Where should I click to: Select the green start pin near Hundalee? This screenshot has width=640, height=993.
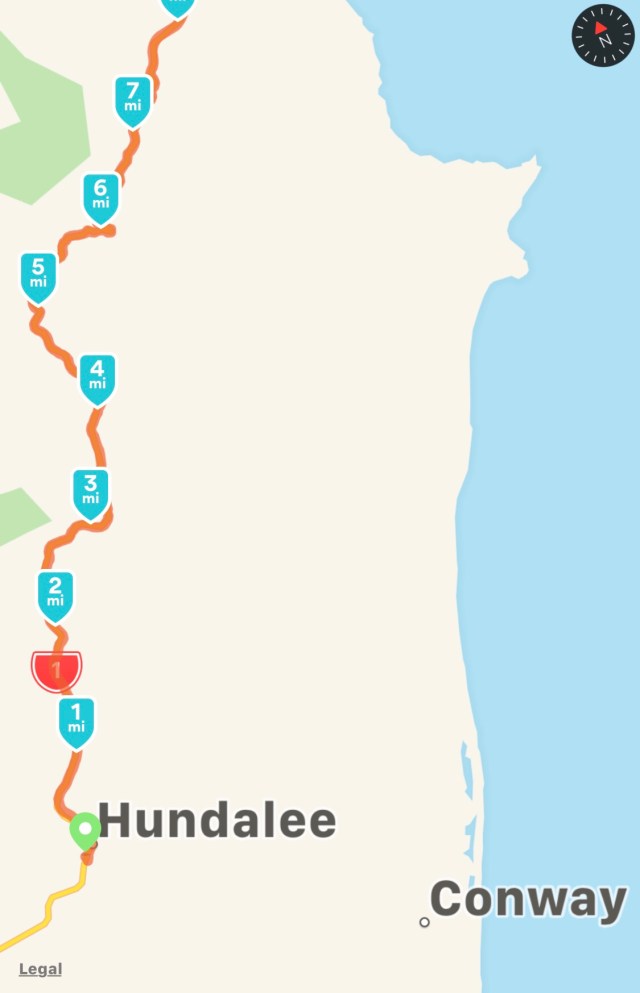tap(85, 829)
